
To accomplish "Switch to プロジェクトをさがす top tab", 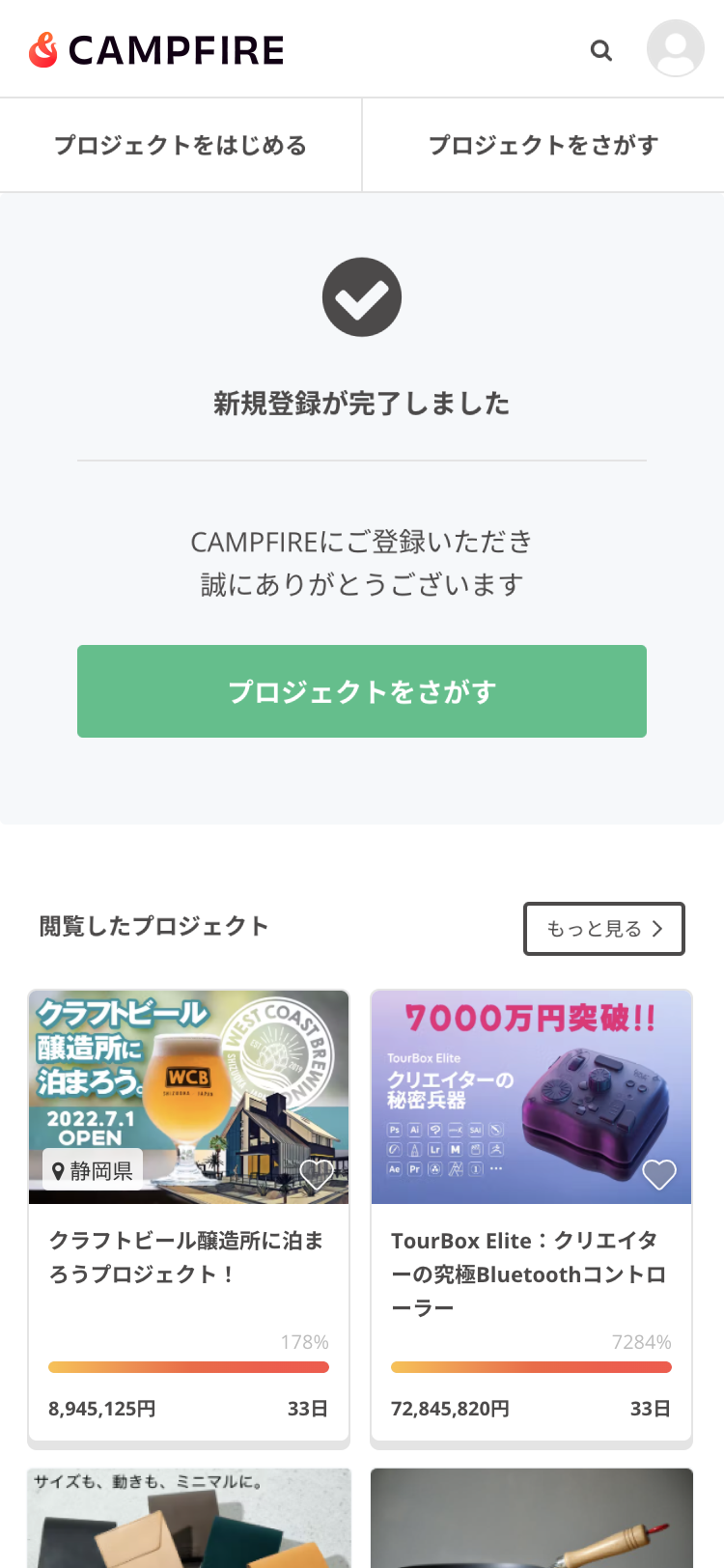I will pos(543,145).
